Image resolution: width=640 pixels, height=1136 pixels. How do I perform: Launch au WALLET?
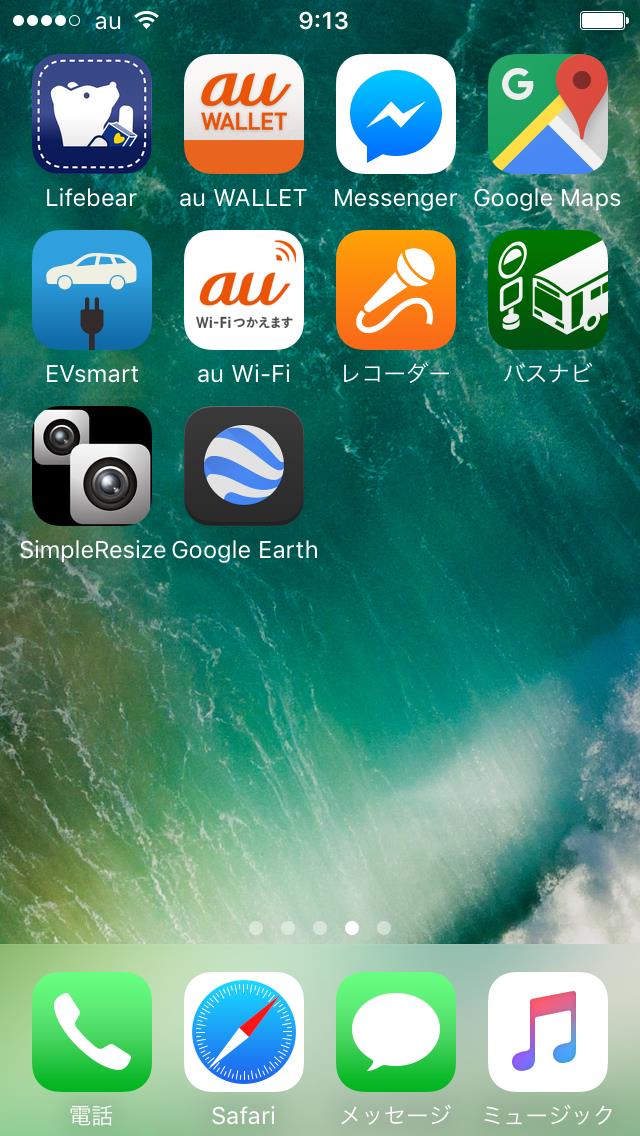coord(244,114)
